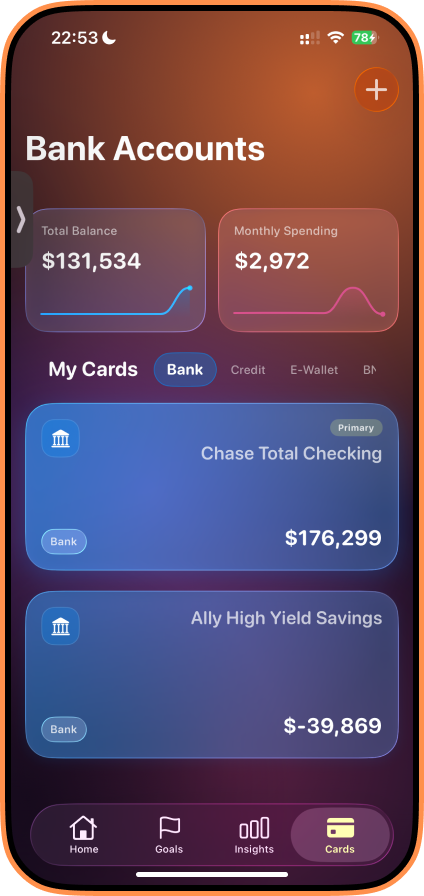Image resolution: width=424 pixels, height=896 pixels.
Task: Open the Total Balance card
Action: tap(115, 270)
